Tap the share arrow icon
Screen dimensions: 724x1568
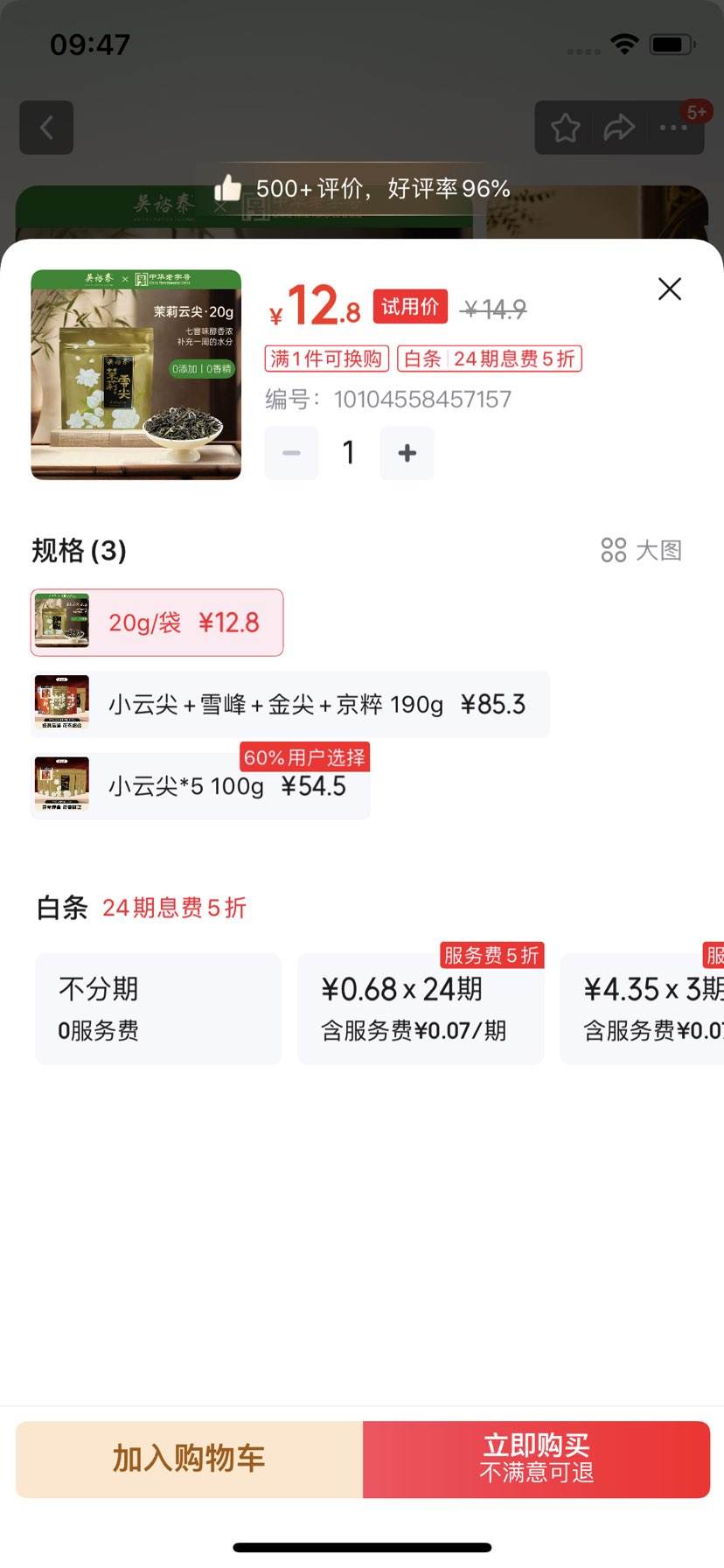click(x=619, y=127)
